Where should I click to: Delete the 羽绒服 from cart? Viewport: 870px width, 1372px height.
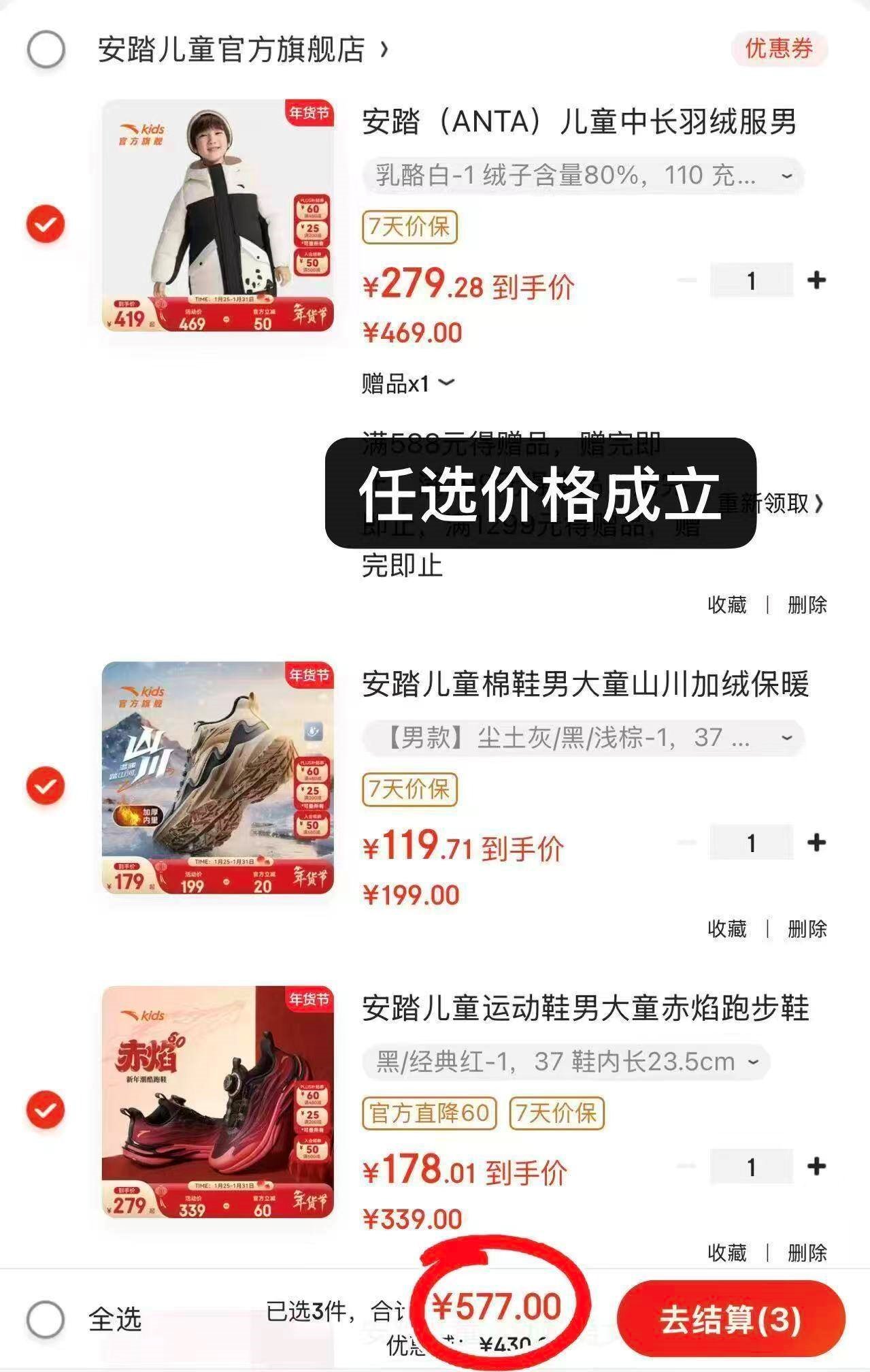pyautogui.click(x=807, y=604)
